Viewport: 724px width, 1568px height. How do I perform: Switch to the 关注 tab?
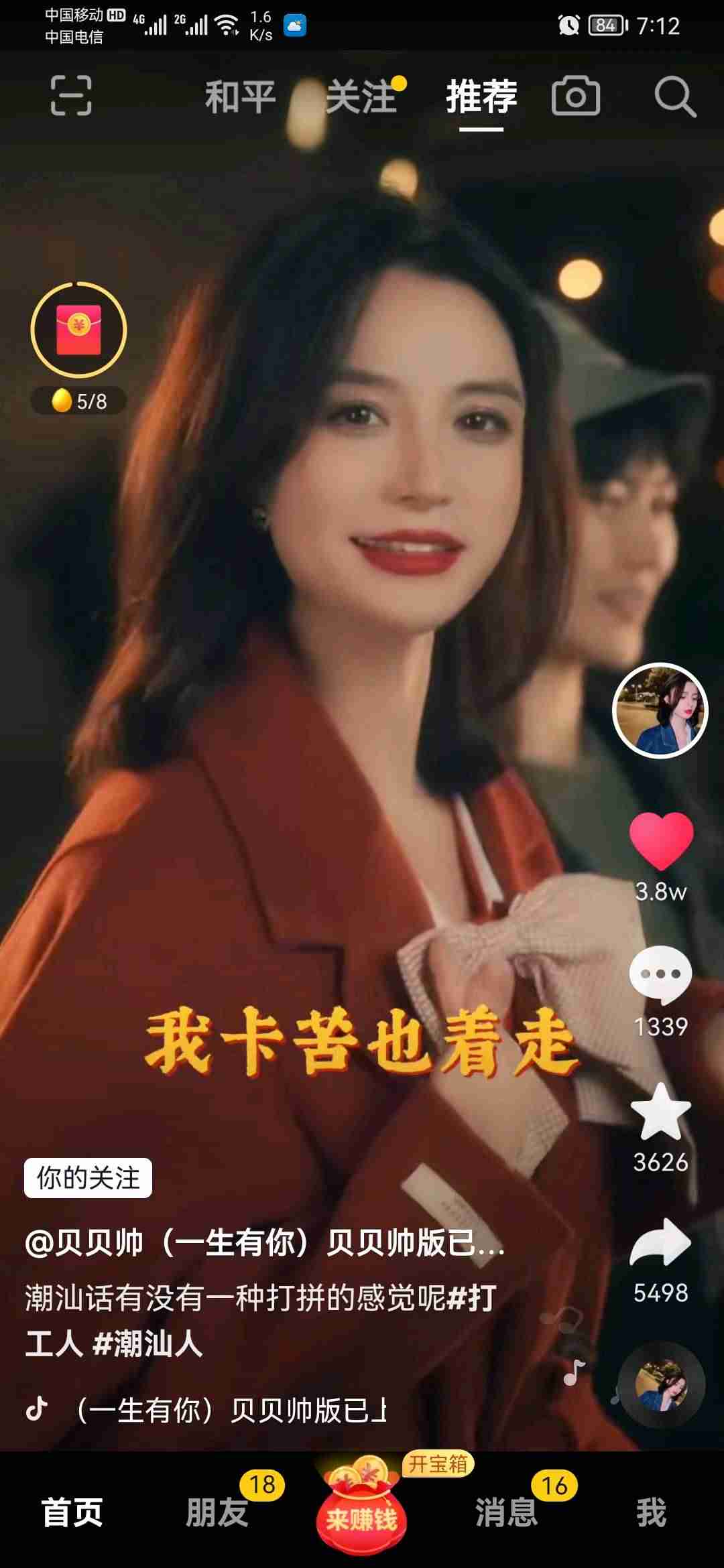361,97
